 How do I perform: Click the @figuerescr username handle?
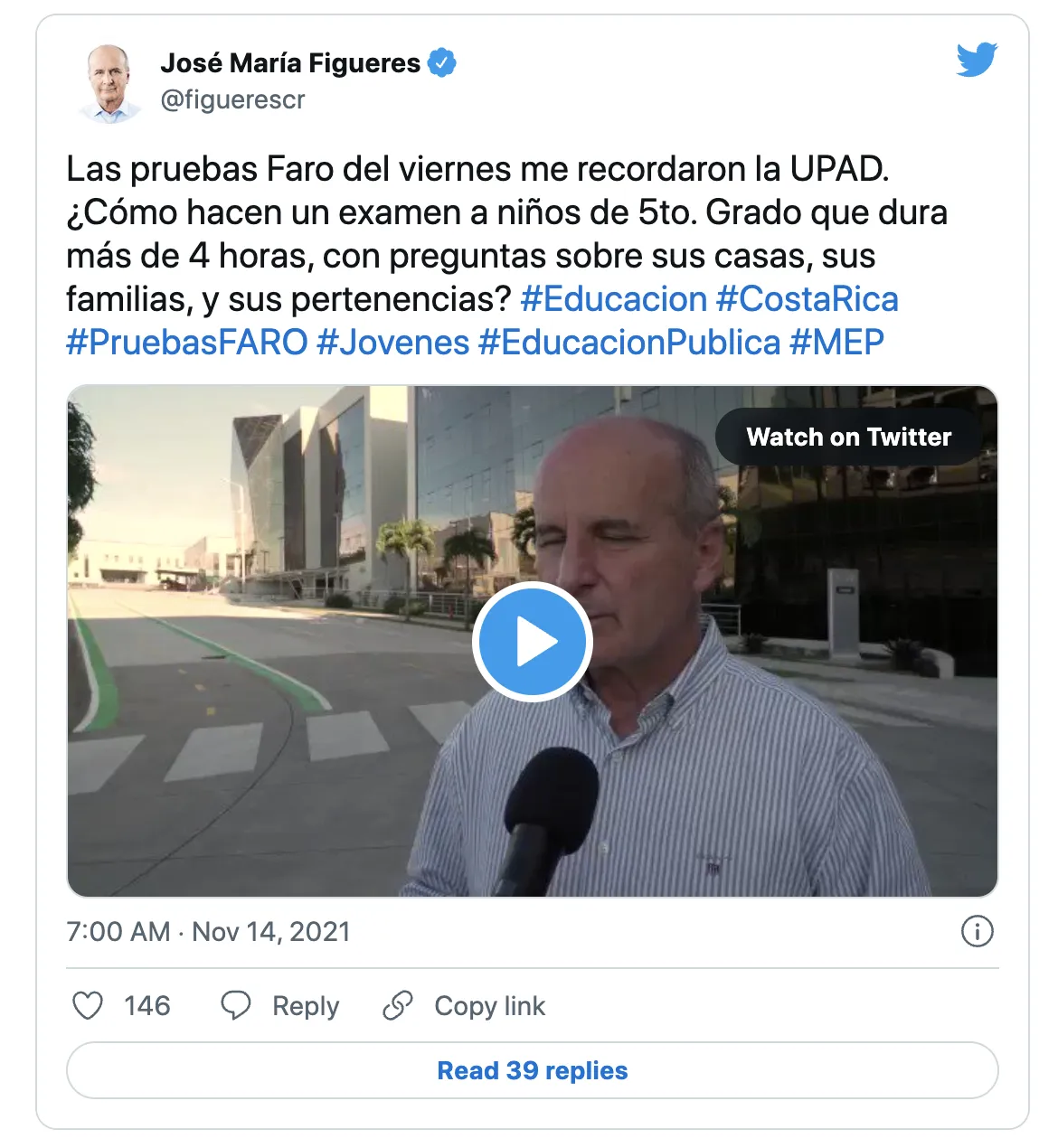[x=233, y=99]
